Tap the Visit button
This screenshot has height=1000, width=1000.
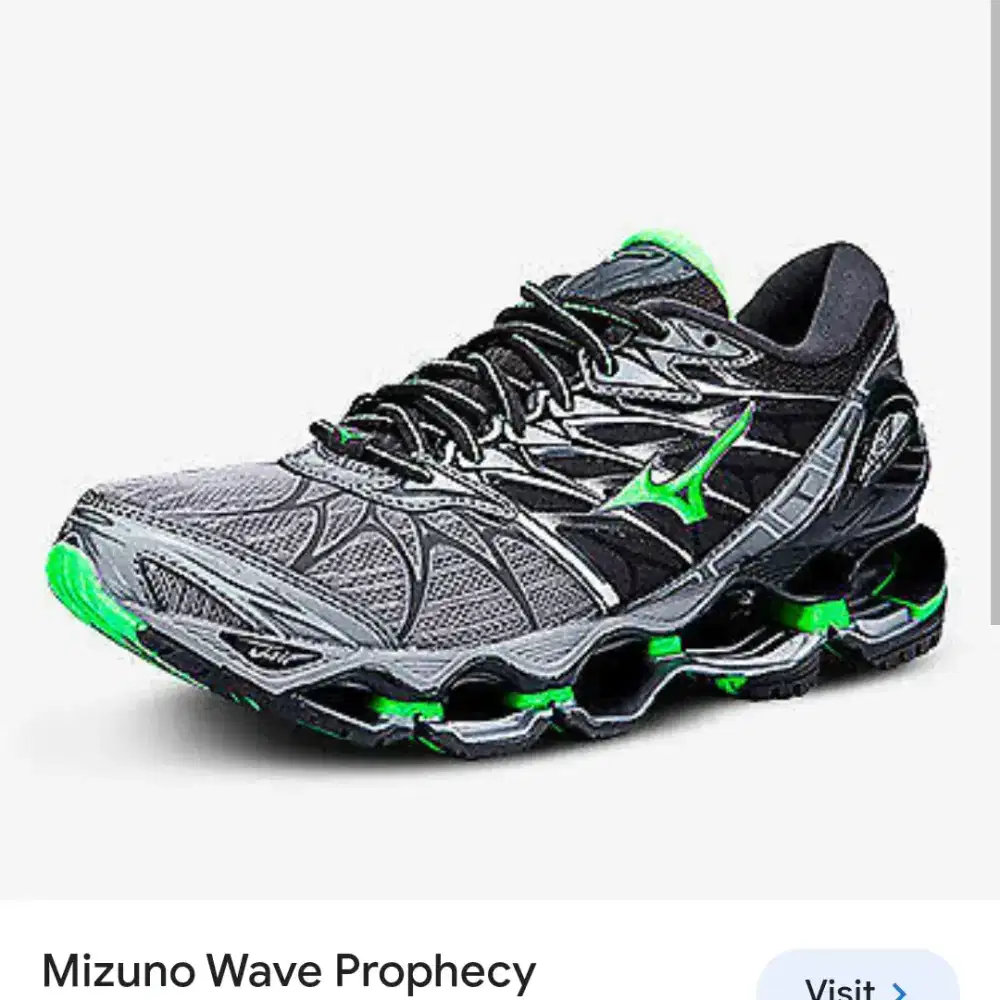(857, 982)
